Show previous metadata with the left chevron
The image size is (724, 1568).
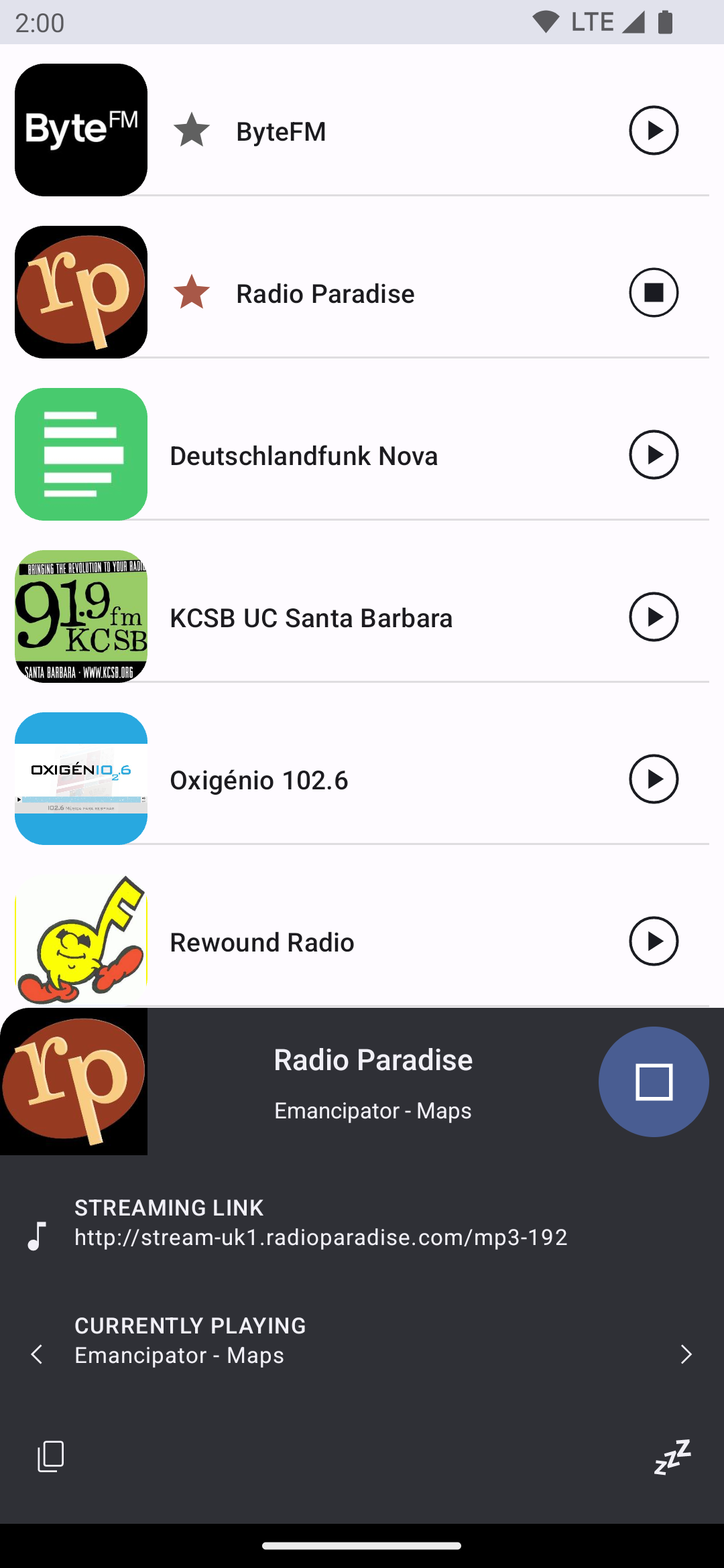38,1354
